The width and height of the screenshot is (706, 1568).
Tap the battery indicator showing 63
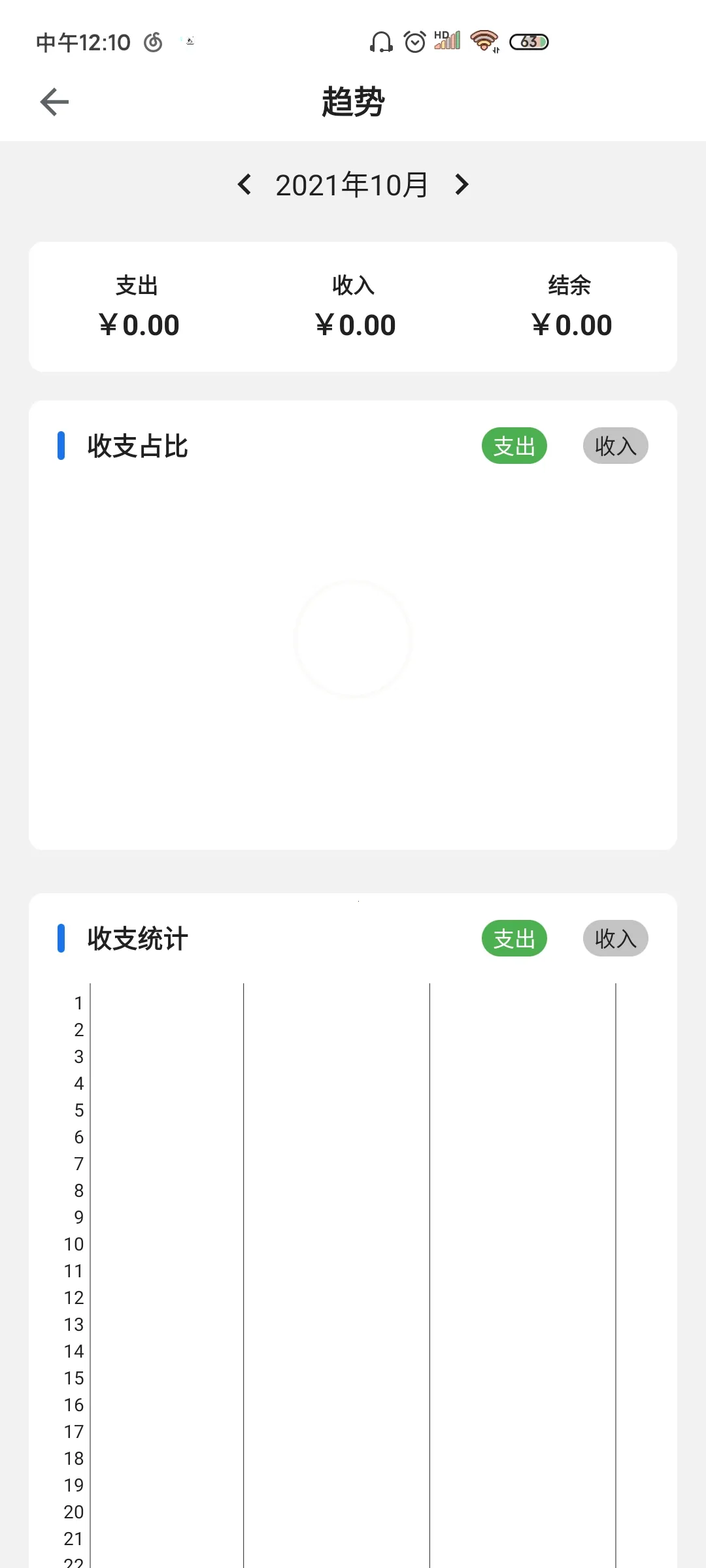click(530, 42)
